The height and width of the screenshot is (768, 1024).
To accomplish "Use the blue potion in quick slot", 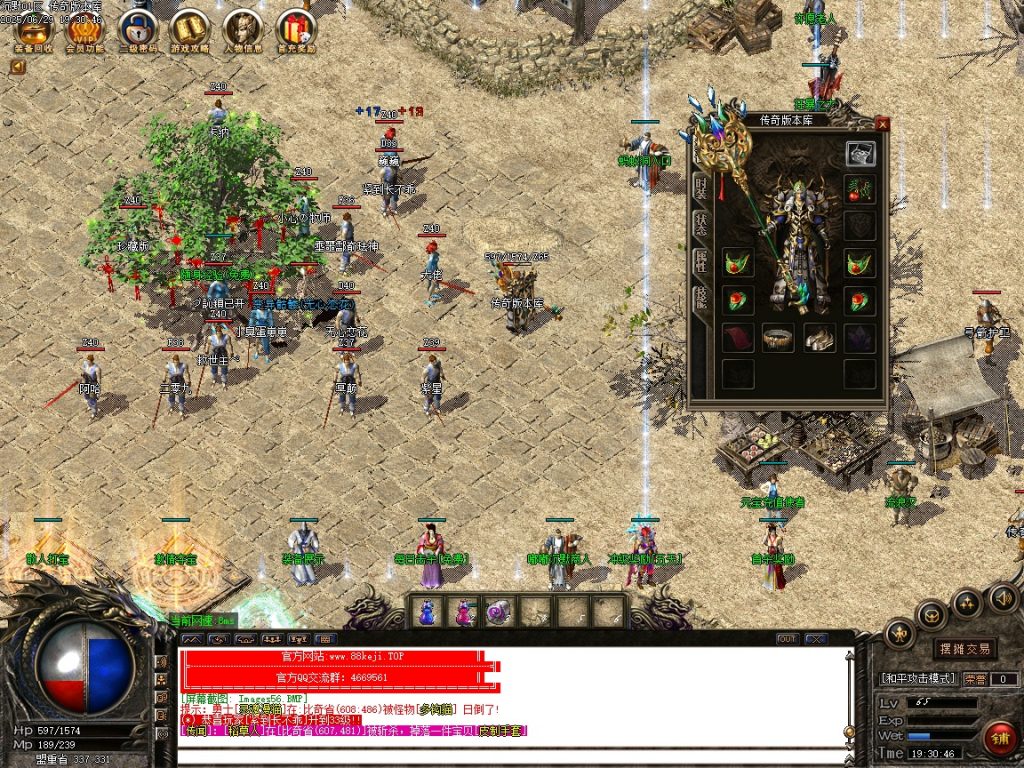I will point(427,611).
